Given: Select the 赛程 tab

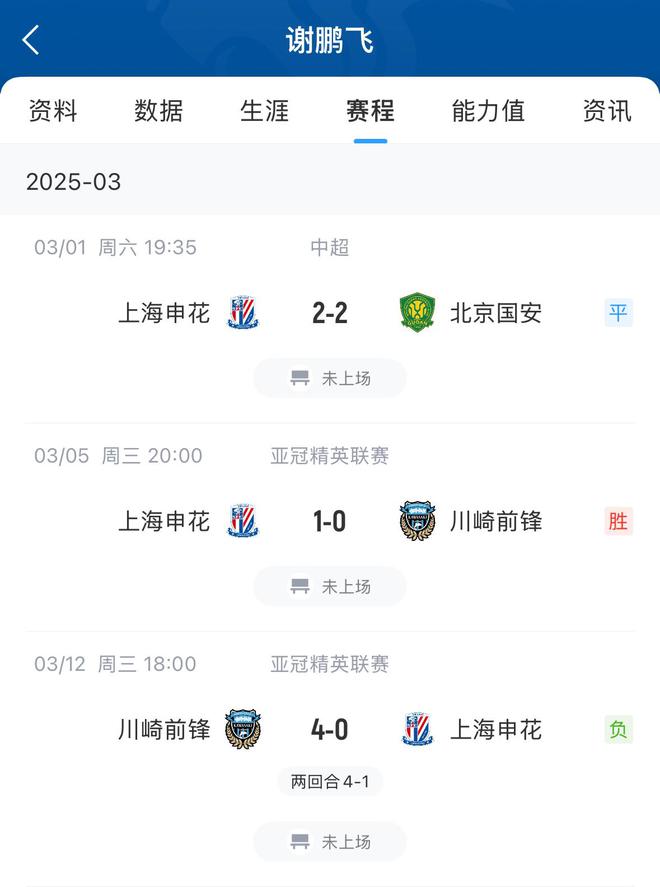Looking at the screenshot, I should point(370,111).
